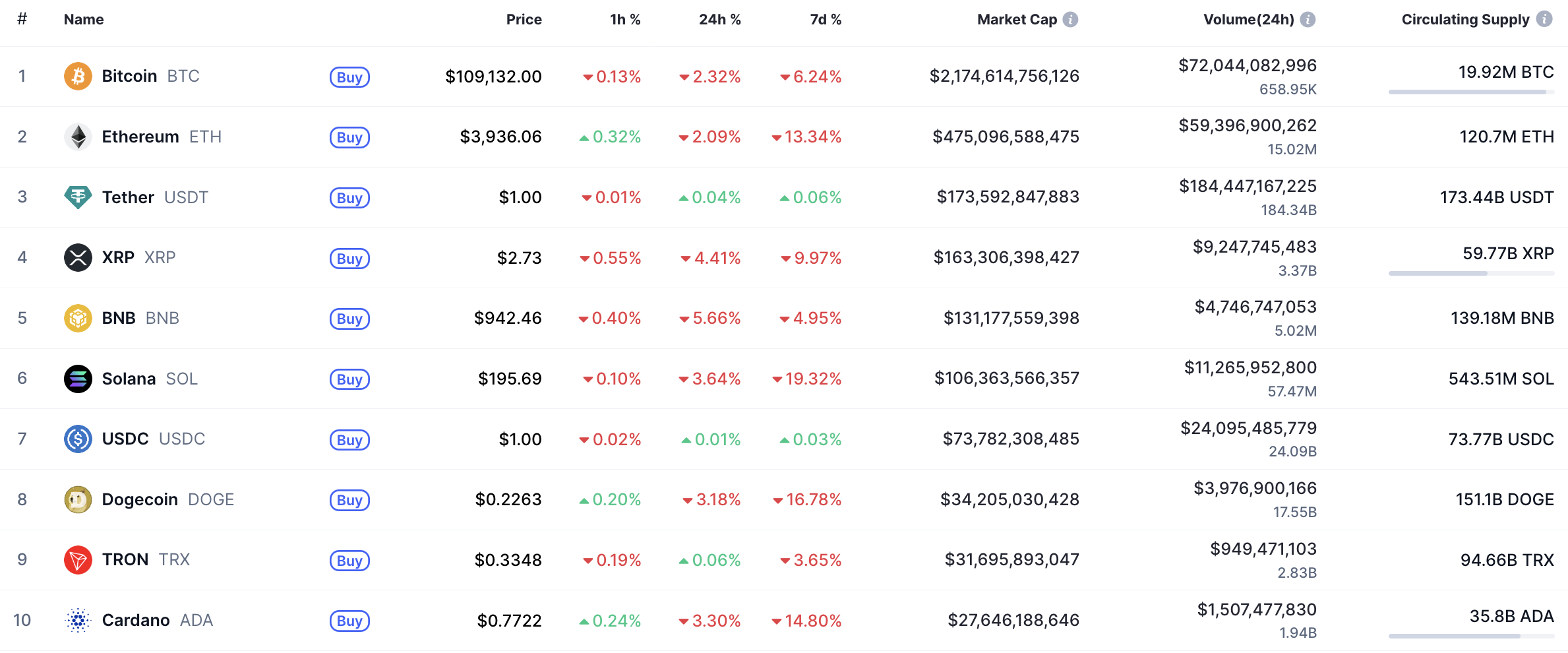Sort by the 24h % column
This screenshot has height=653, width=1568.
[719, 20]
